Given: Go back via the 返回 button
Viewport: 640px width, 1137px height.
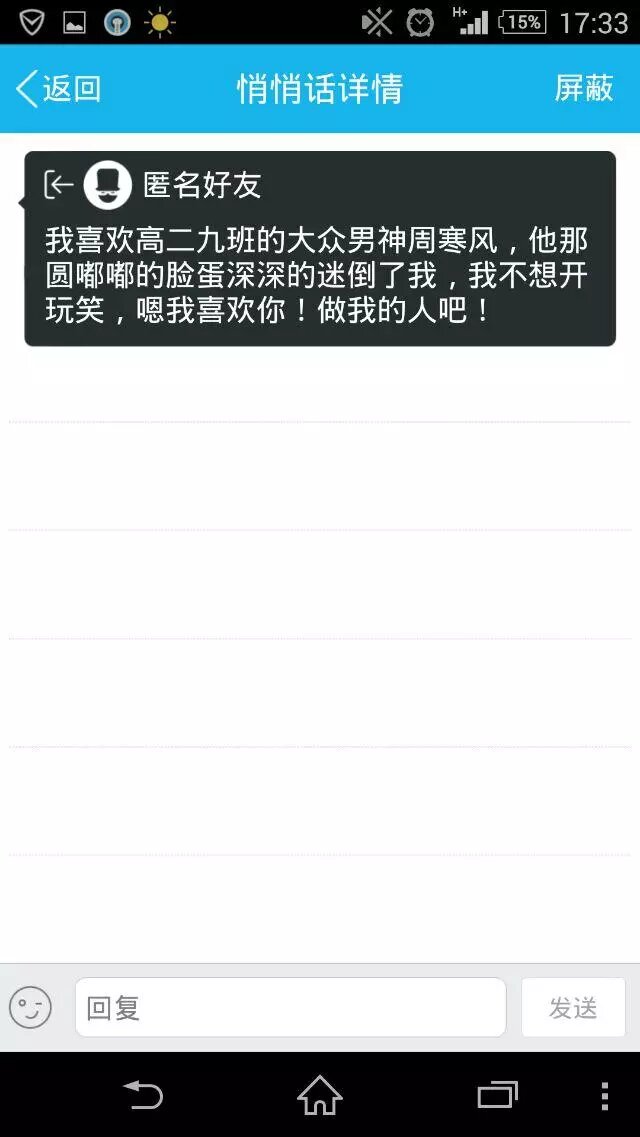Looking at the screenshot, I should pos(58,89).
